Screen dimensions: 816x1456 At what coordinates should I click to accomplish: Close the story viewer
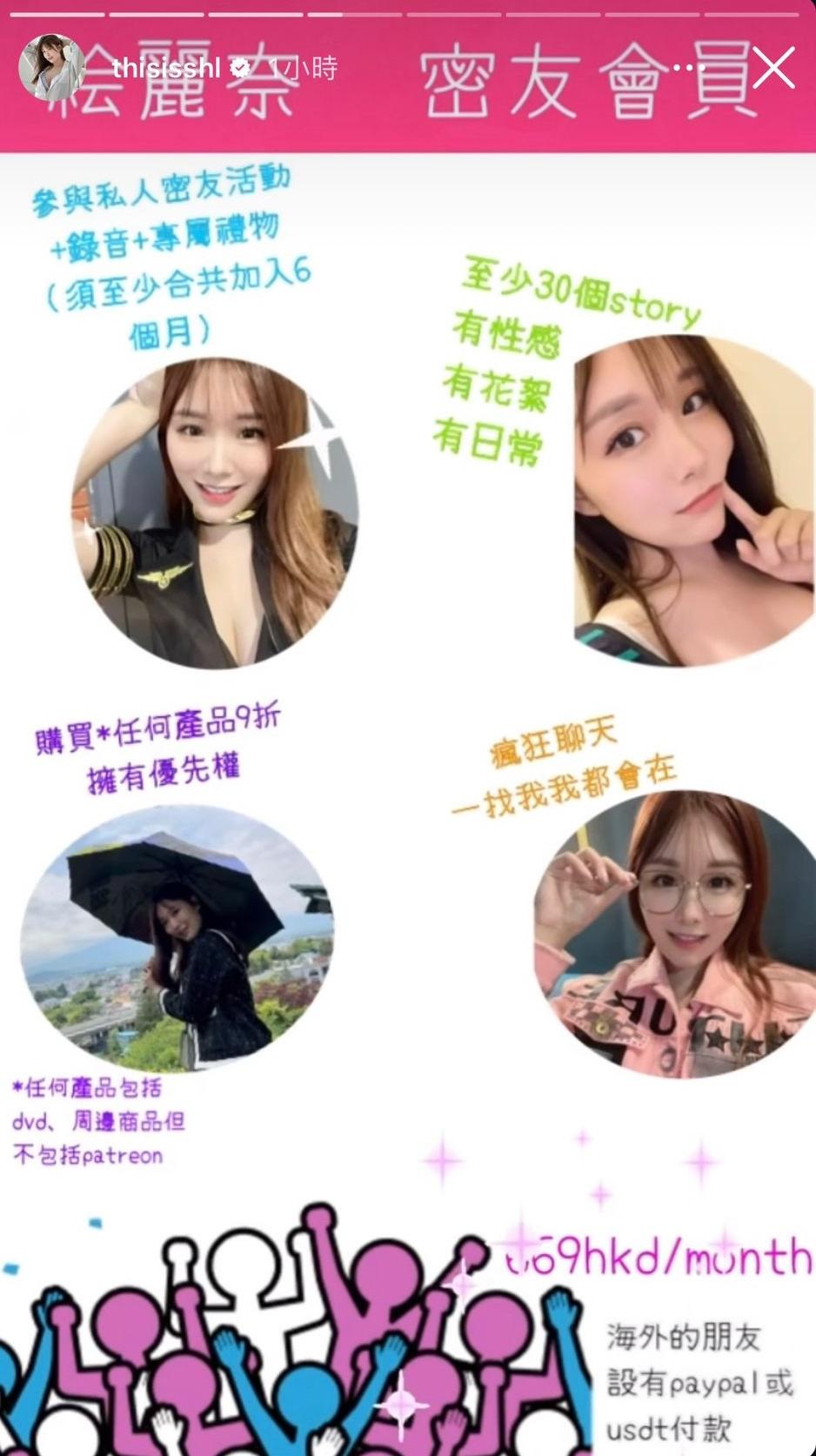point(773,69)
